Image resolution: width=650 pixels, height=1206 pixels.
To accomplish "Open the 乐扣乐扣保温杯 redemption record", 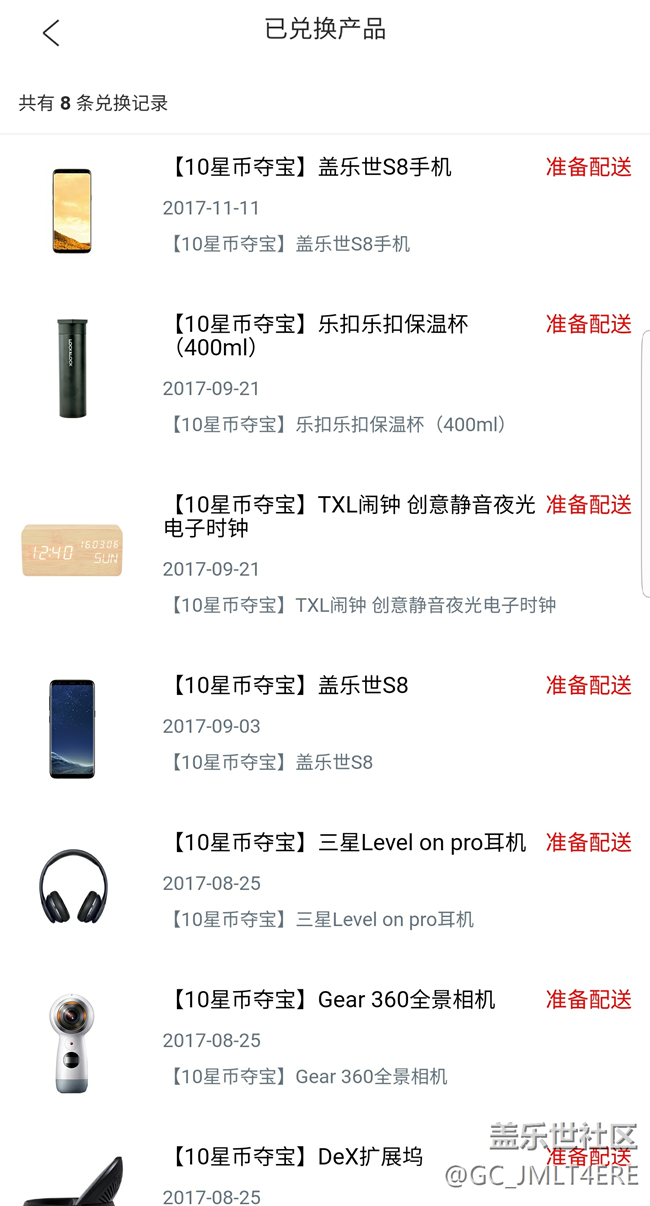I will (x=316, y=335).
